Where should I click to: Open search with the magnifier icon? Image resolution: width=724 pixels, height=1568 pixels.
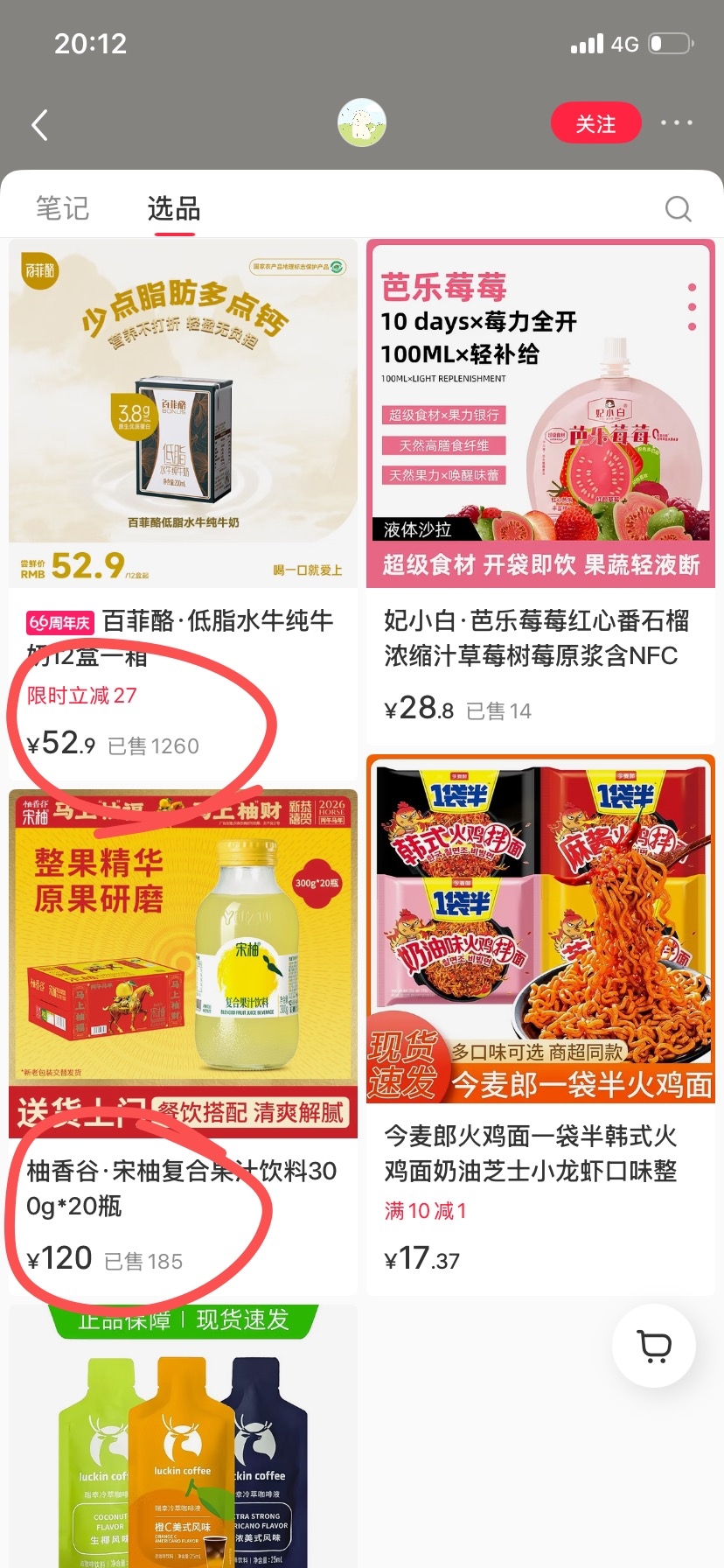(678, 208)
